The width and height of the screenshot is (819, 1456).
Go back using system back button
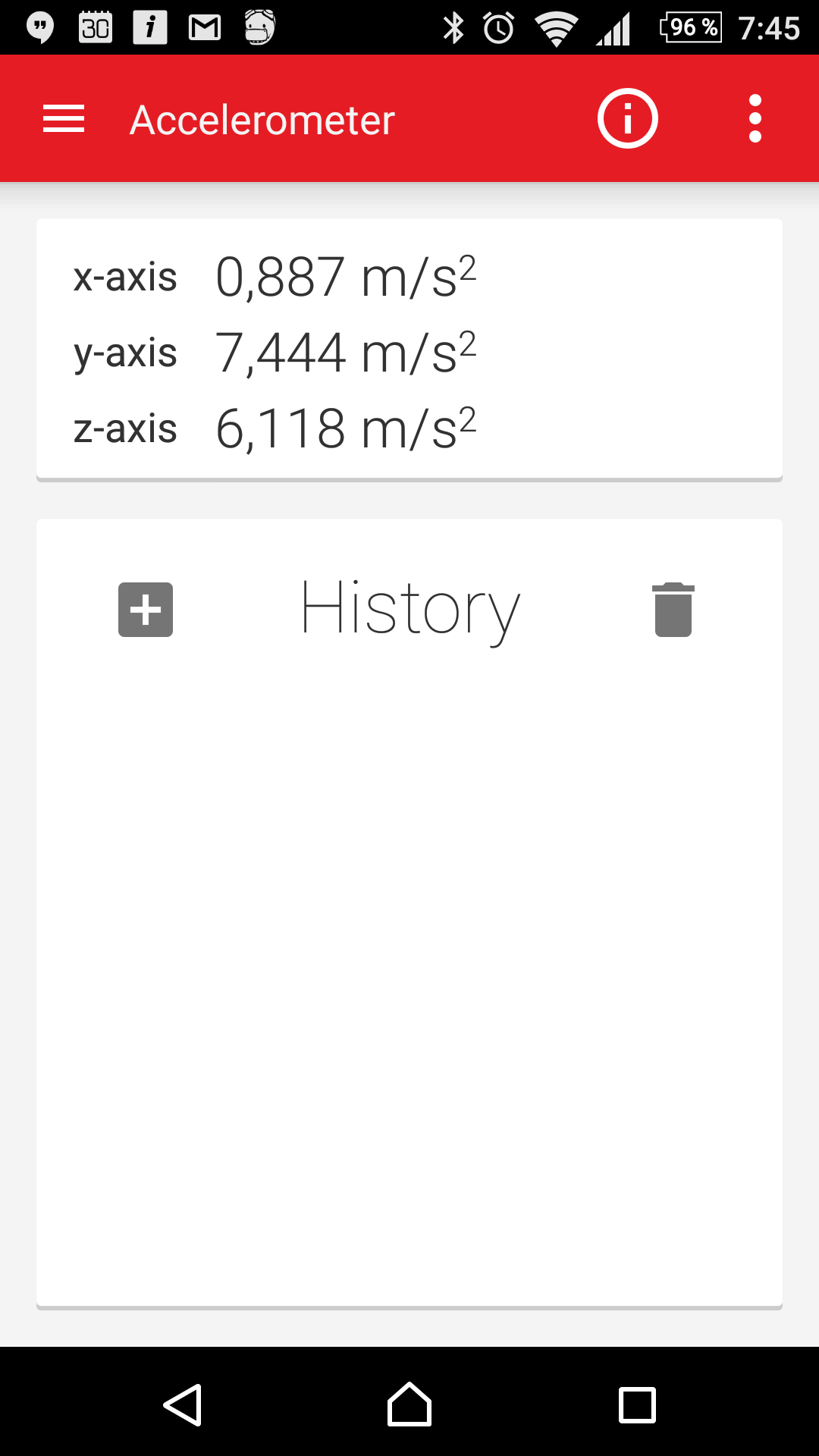(x=183, y=1405)
